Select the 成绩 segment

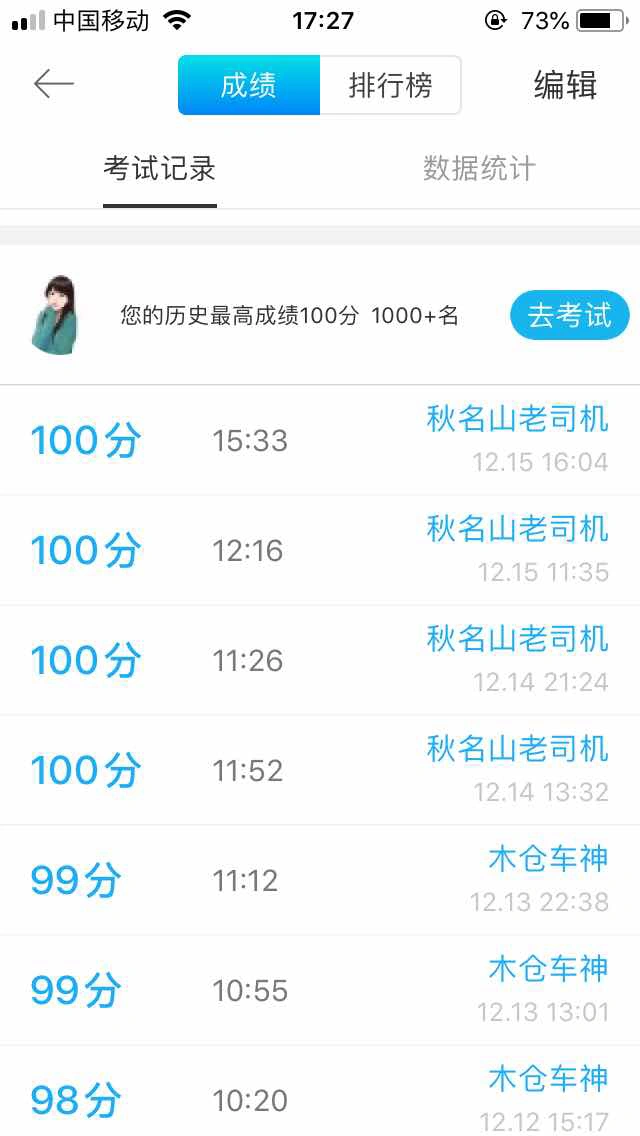coord(249,85)
